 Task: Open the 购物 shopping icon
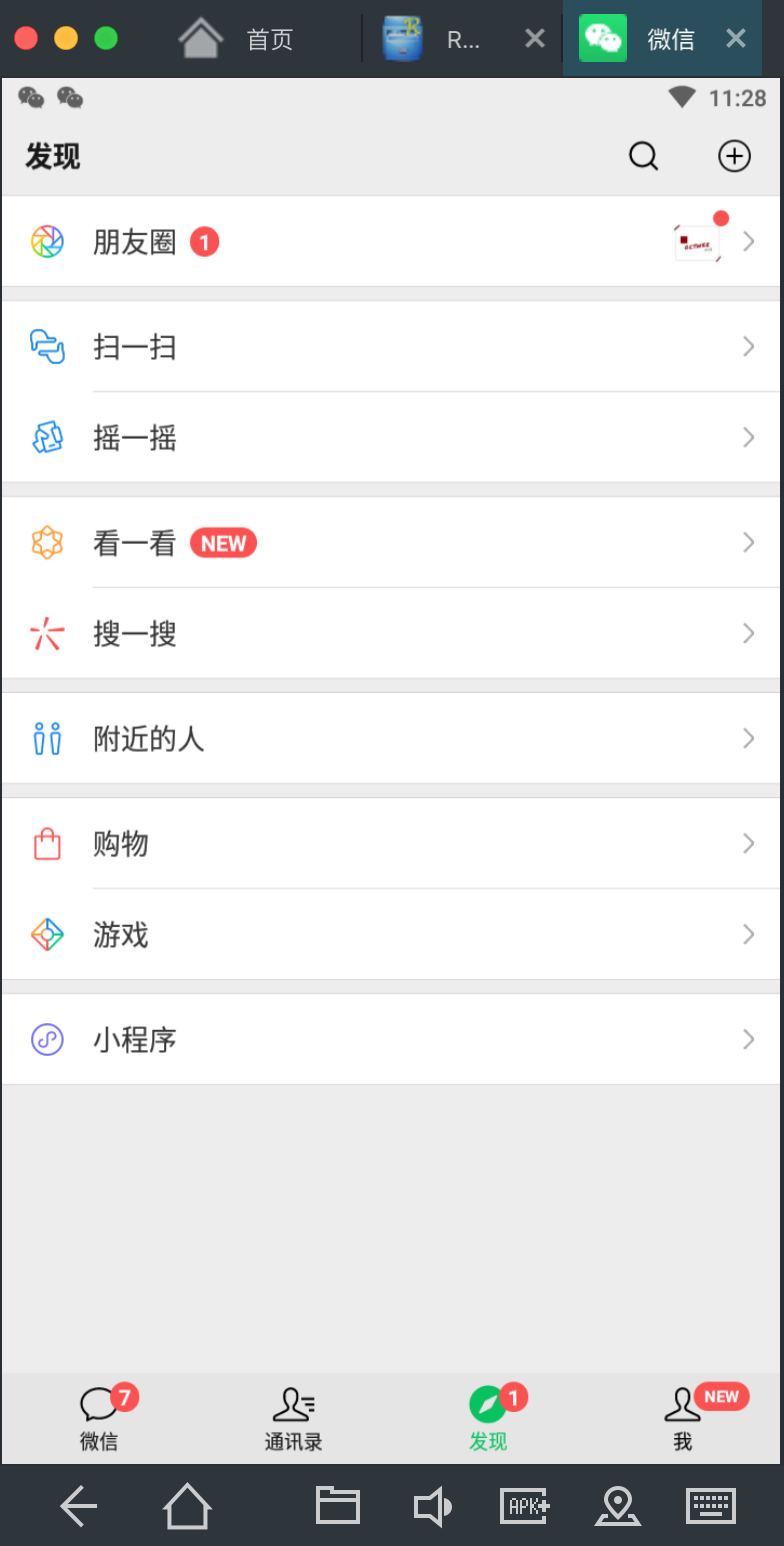point(47,843)
